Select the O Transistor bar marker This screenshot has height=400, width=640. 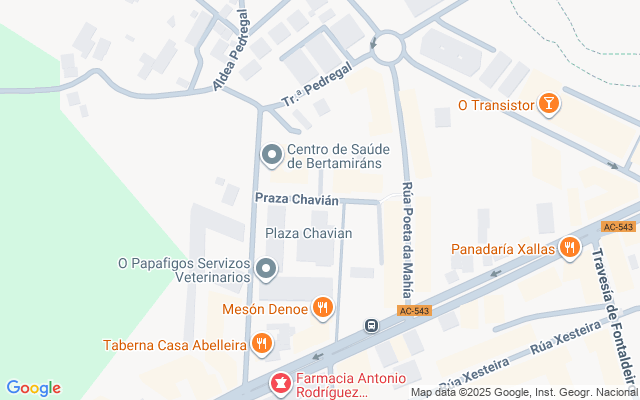[548, 103]
